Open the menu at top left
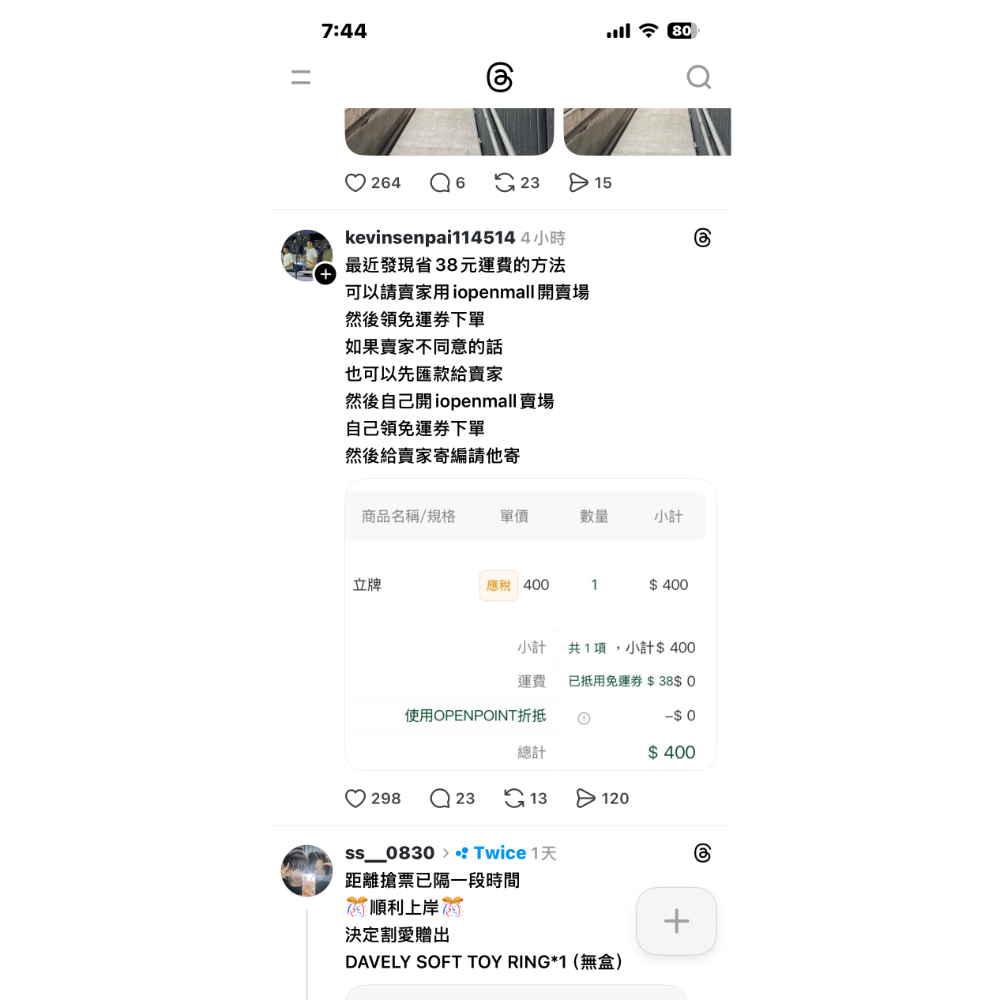Screen dimensions: 1000x1000 301,77
